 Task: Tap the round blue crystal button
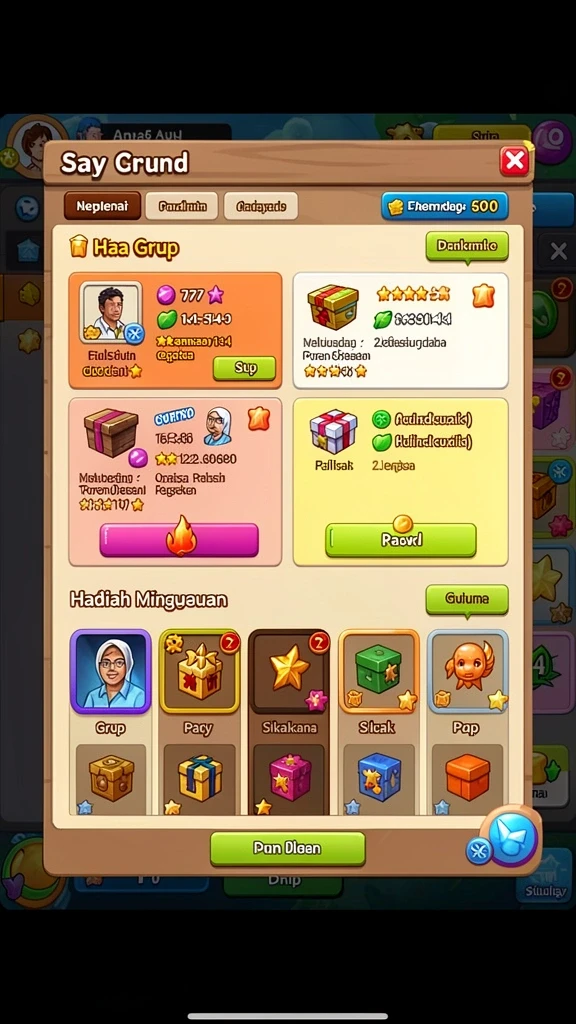[x=514, y=838]
